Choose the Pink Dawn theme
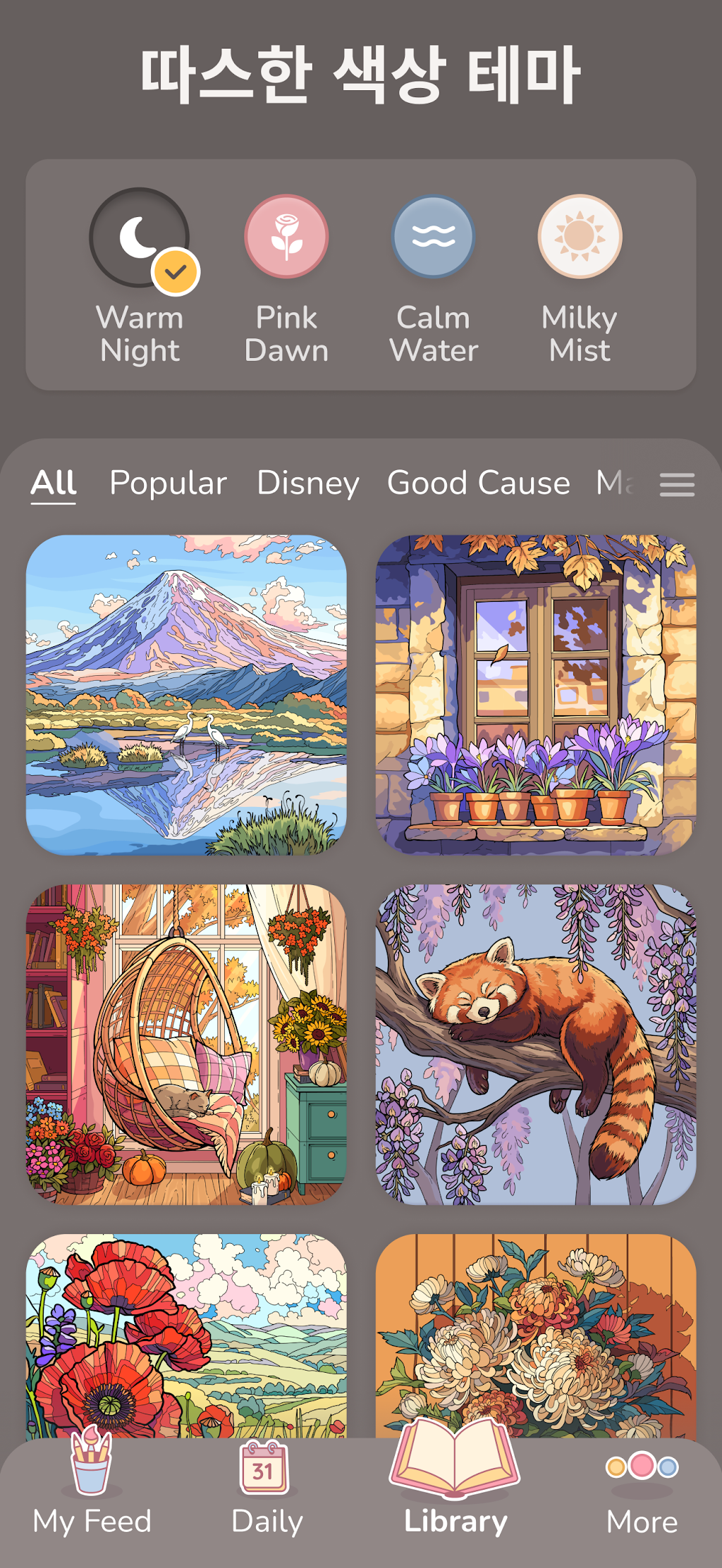 click(286, 276)
